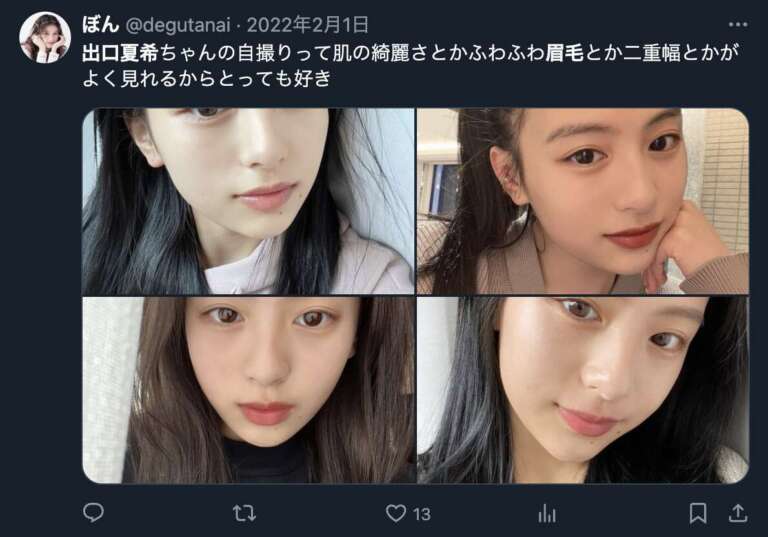Screen dimensions: 768x537
Task: View the tweet analytics
Action: 547,513
